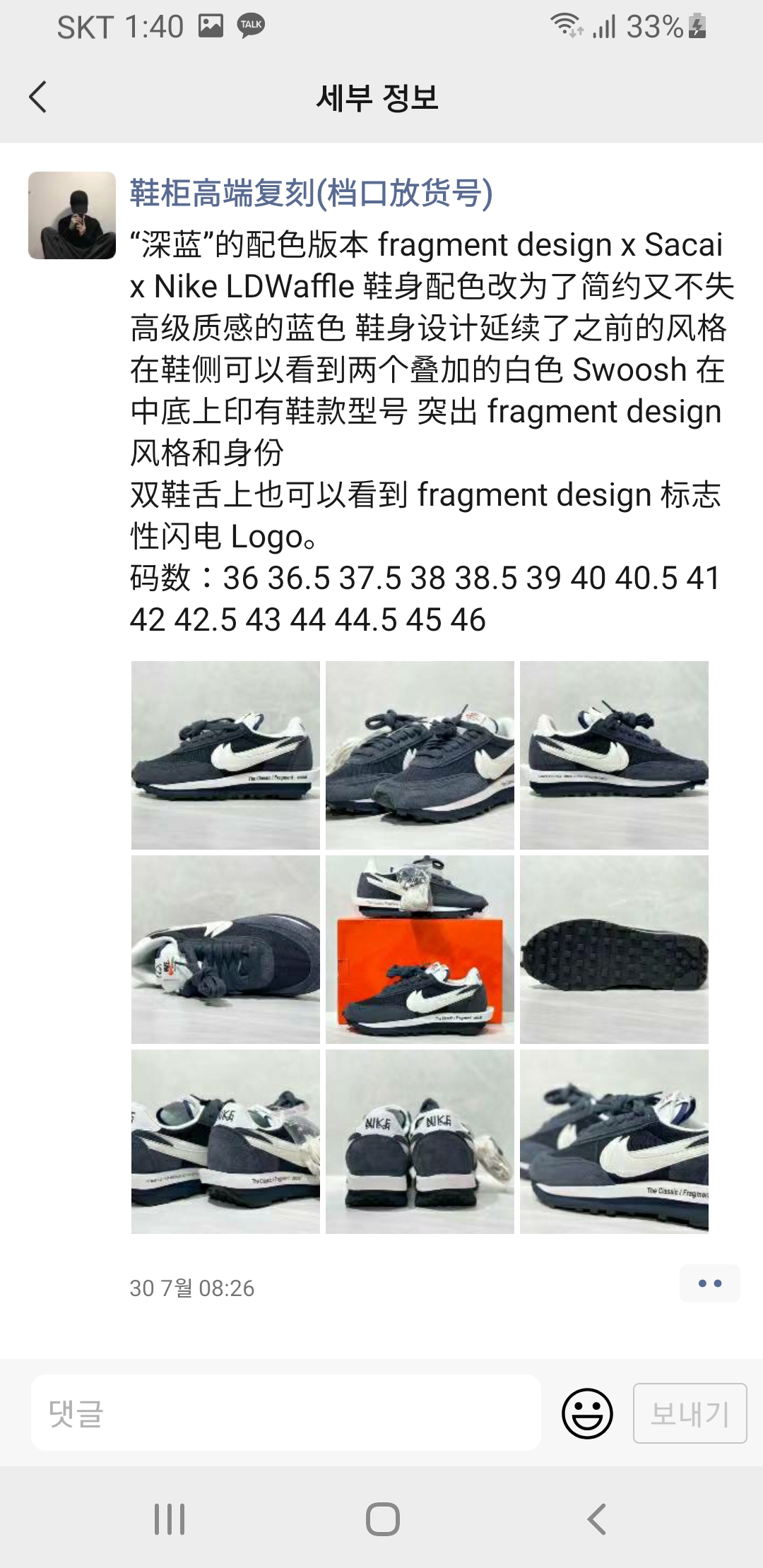Tap the 보내기 send button
Viewport: 763px width, 1568px height.
click(690, 1413)
